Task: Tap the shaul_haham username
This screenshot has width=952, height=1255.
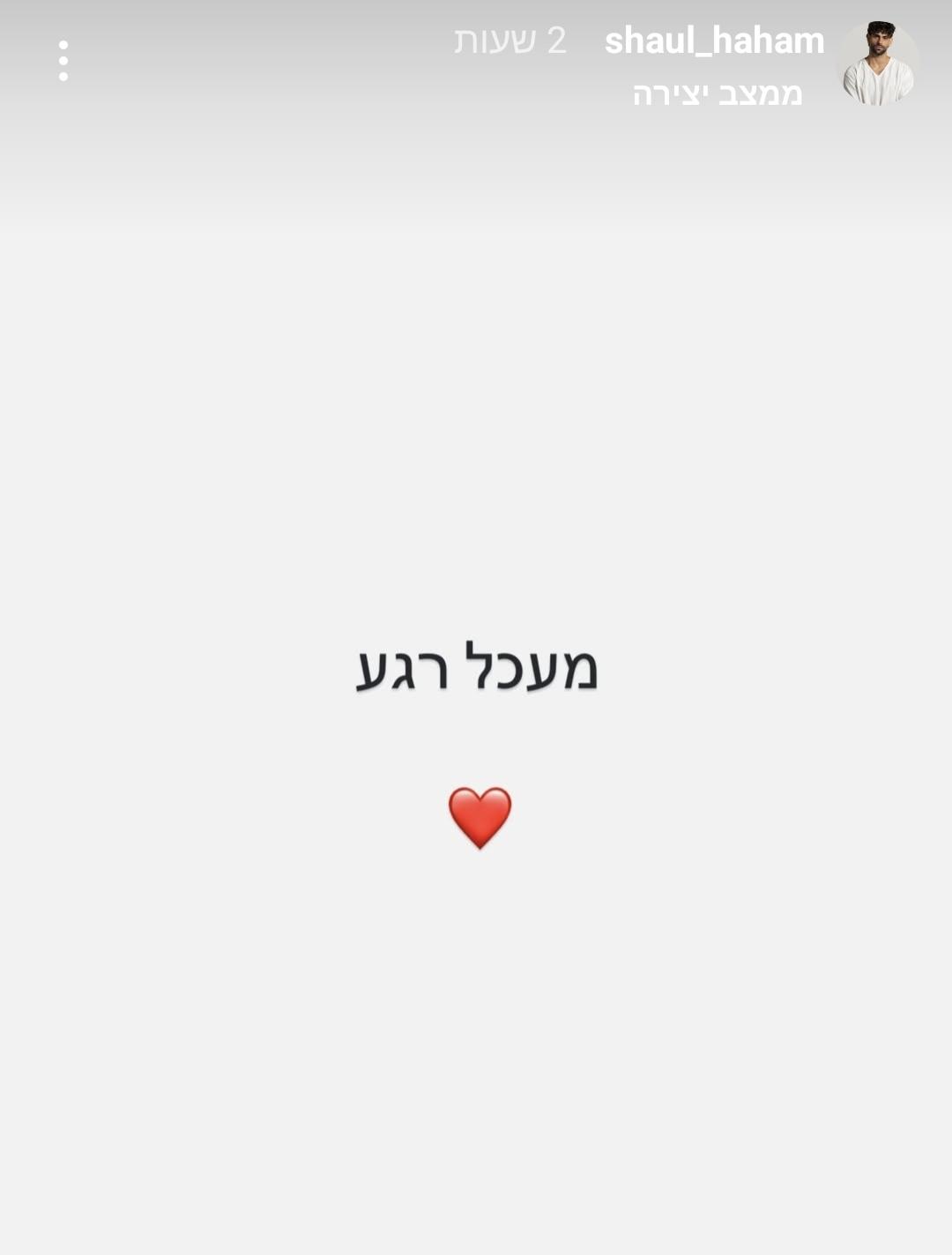Action: coord(714,41)
